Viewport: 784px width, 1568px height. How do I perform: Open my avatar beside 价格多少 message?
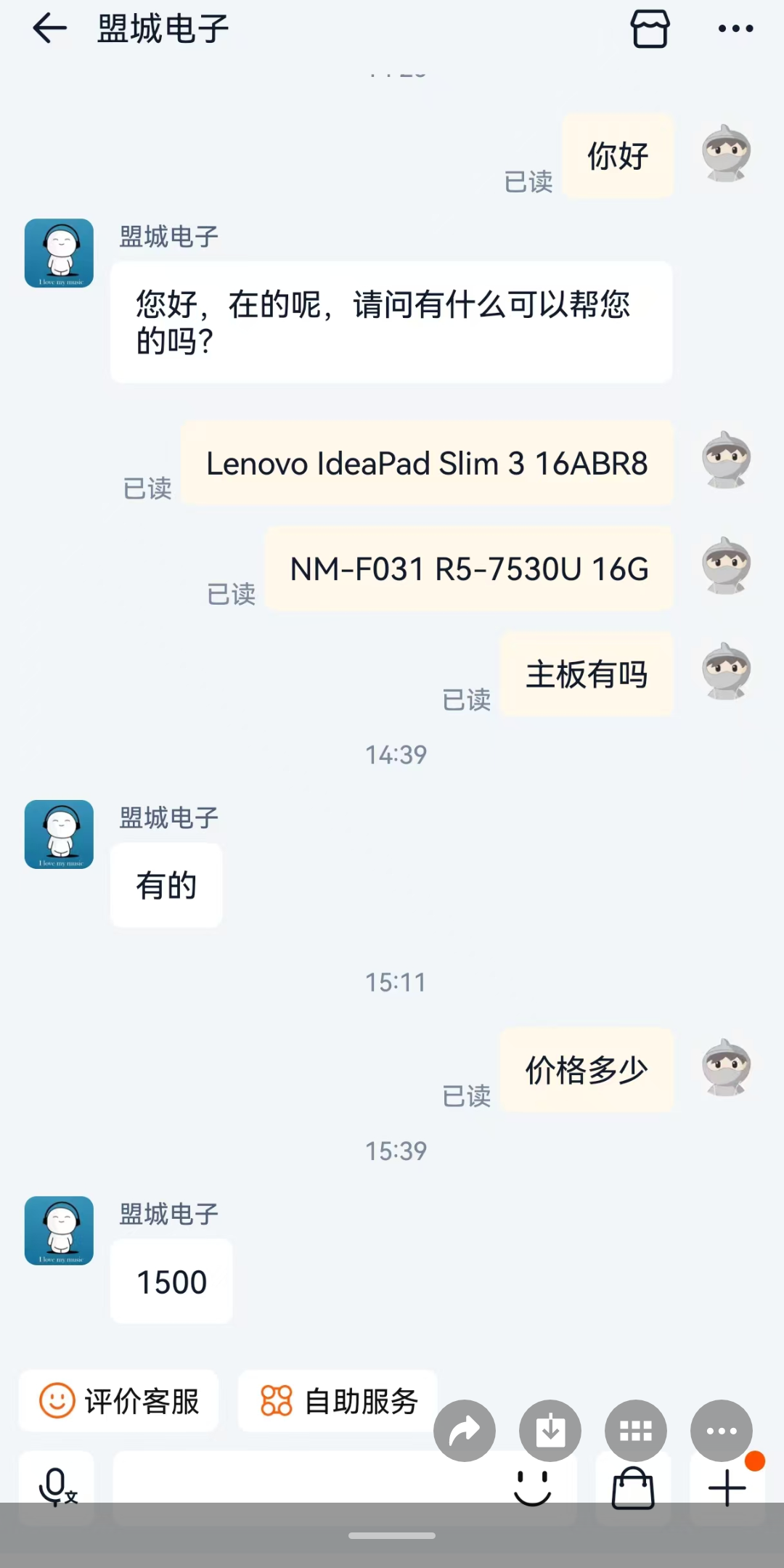pyautogui.click(x=726, y=1066)
